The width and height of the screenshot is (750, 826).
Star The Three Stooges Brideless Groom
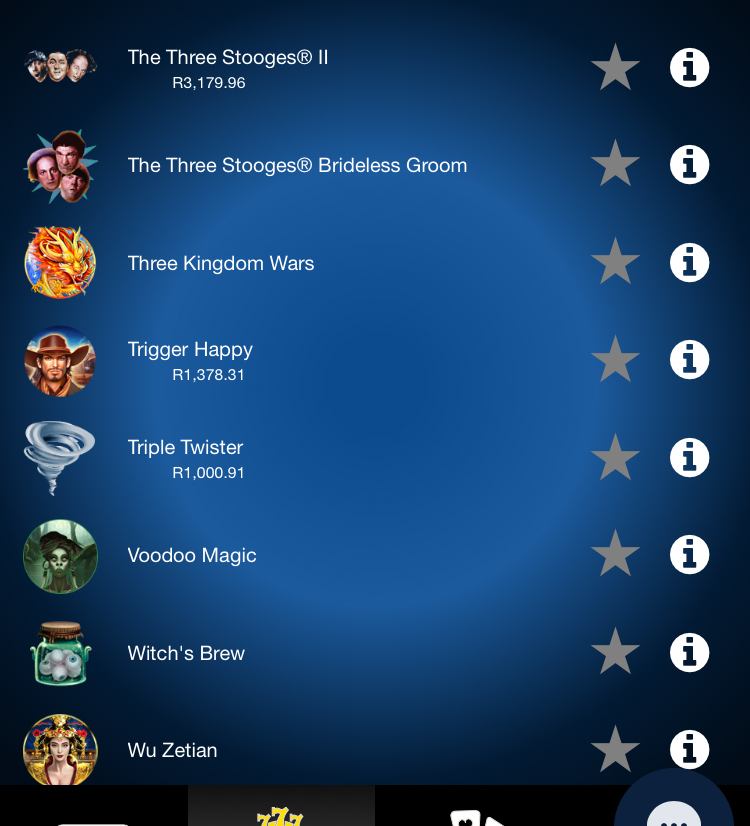(615, 164)
